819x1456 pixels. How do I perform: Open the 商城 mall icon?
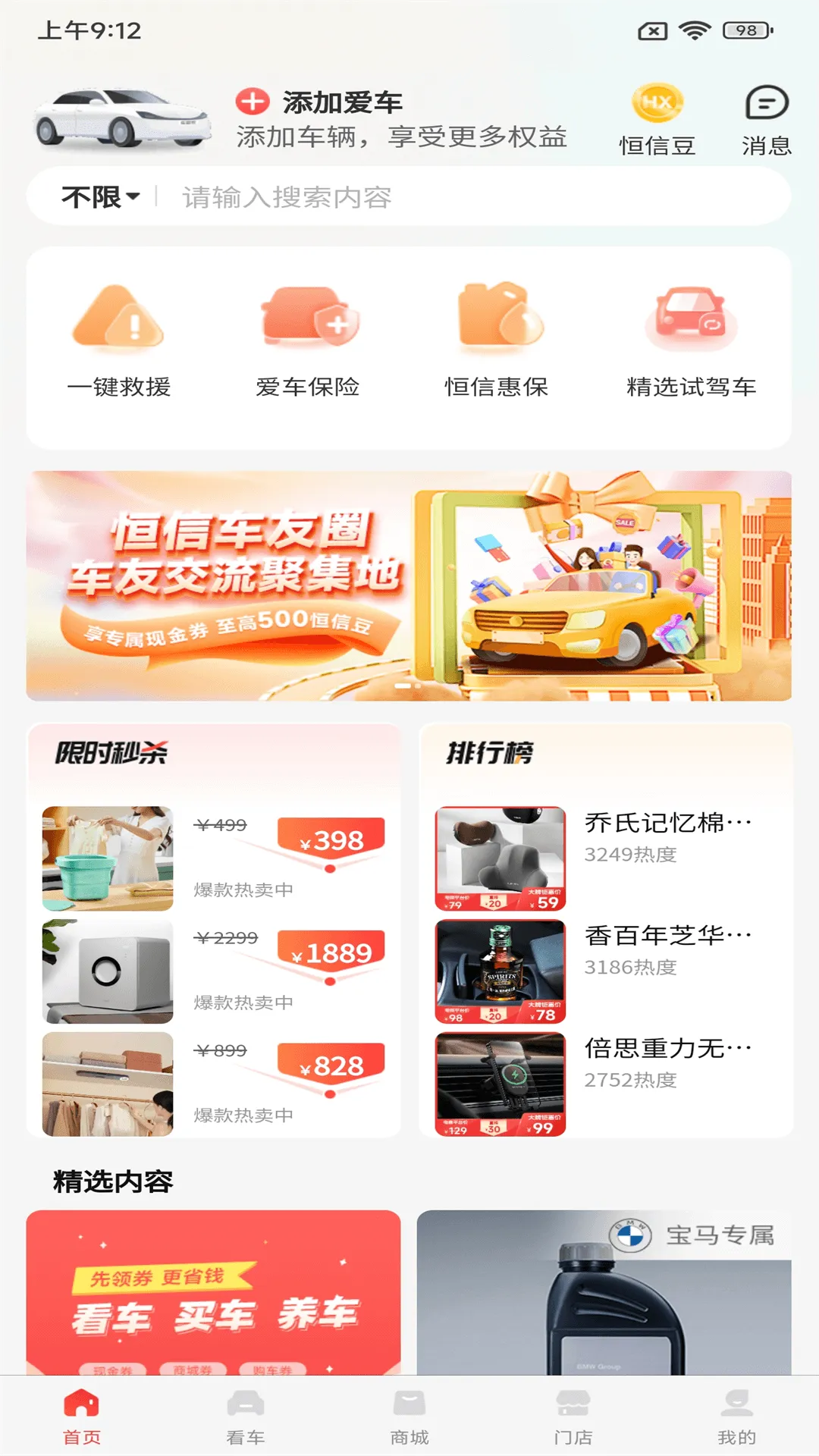tap(409, 1418)
